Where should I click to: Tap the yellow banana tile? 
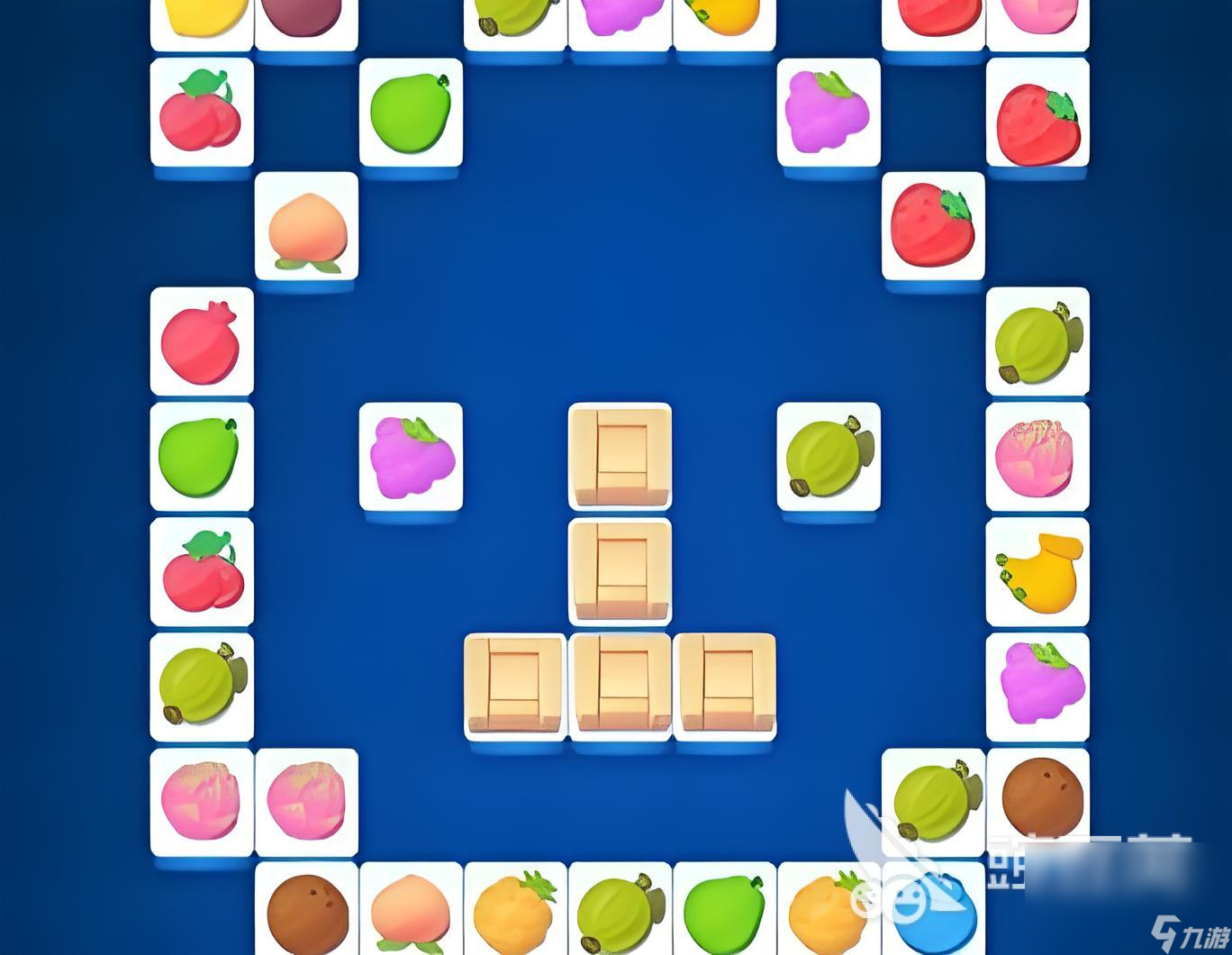coord(1037,571)
